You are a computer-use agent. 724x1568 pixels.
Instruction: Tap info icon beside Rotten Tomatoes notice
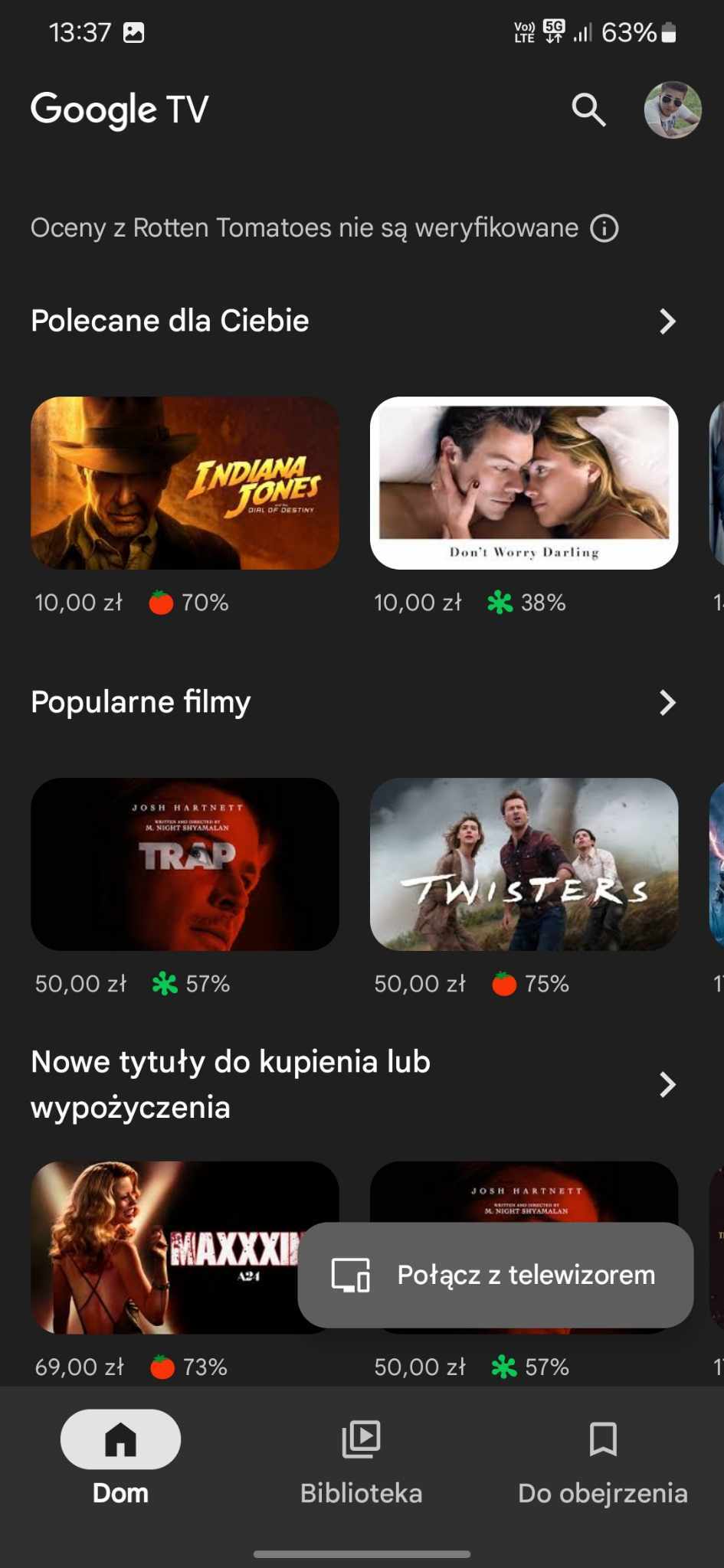pyautogui.click(x=604, y=228)
